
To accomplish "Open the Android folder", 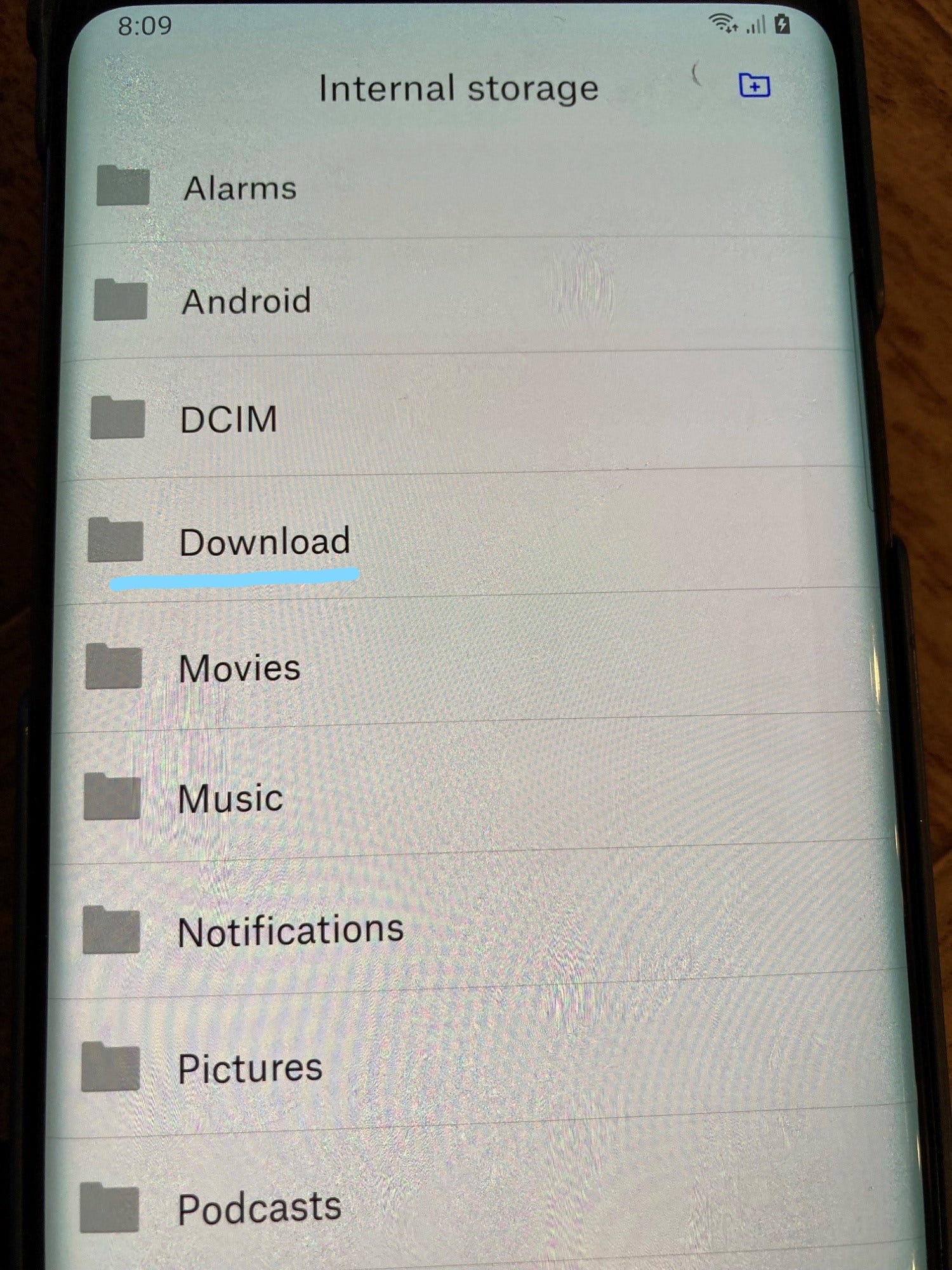I will coord(246,301).
